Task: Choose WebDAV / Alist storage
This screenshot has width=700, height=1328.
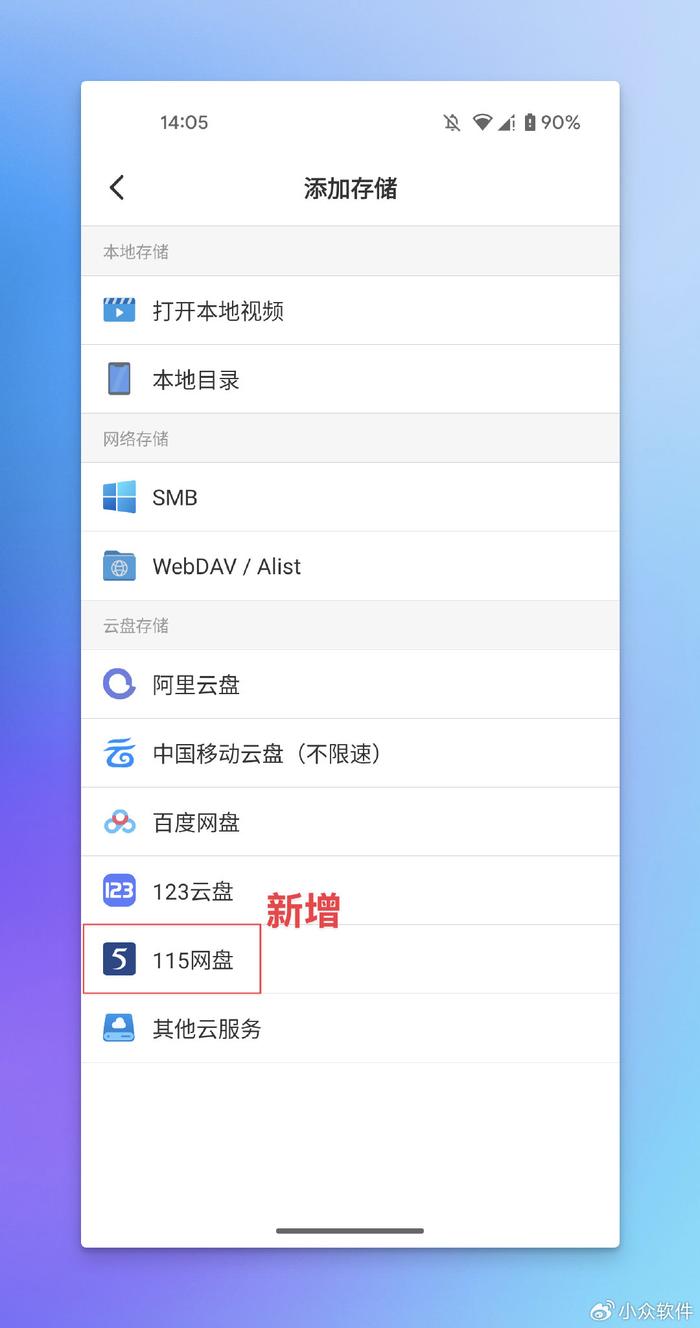Action: (350, 566)
